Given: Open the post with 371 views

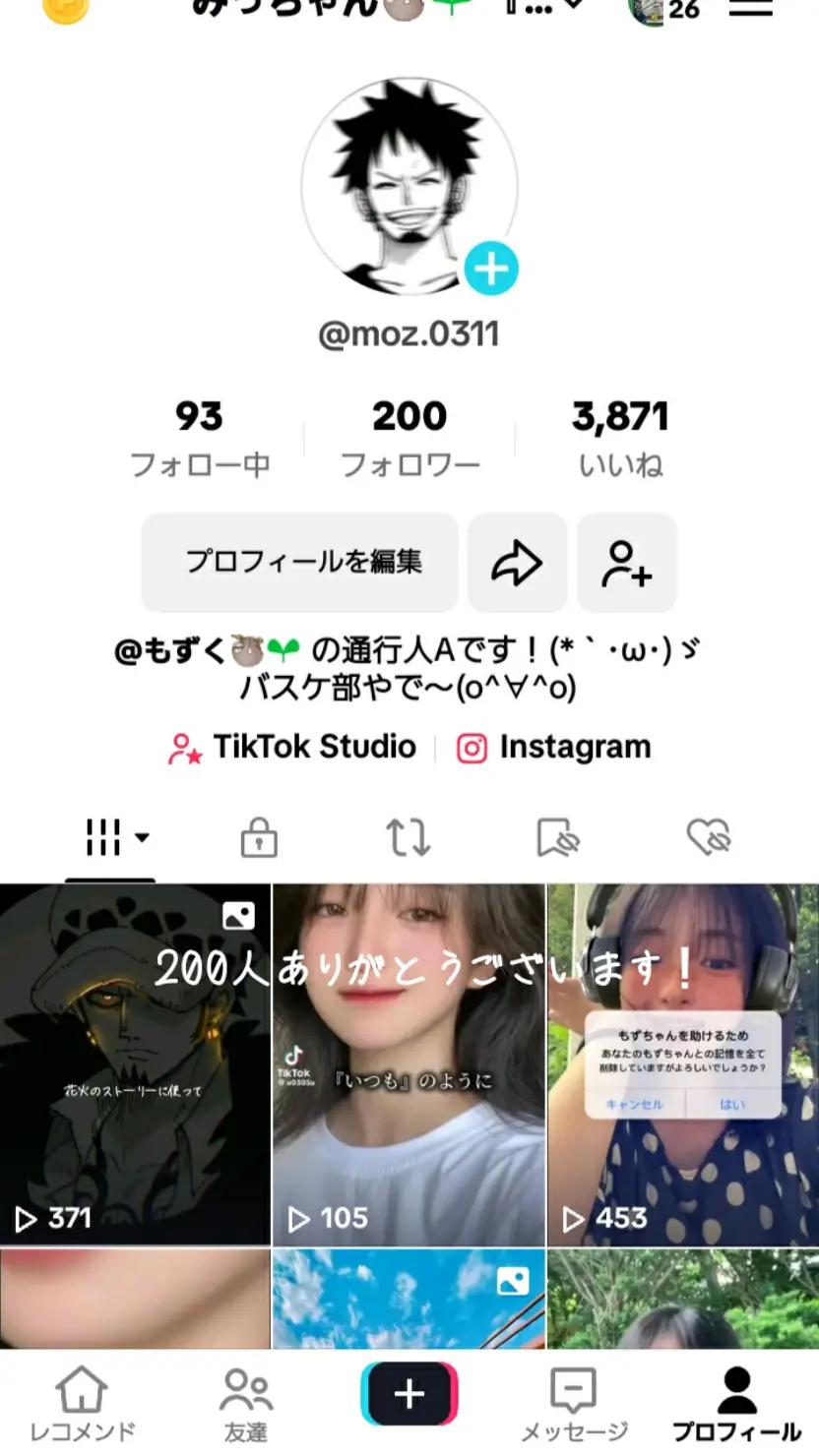Looking at the screenshot, I should [x=135, y=1062].
